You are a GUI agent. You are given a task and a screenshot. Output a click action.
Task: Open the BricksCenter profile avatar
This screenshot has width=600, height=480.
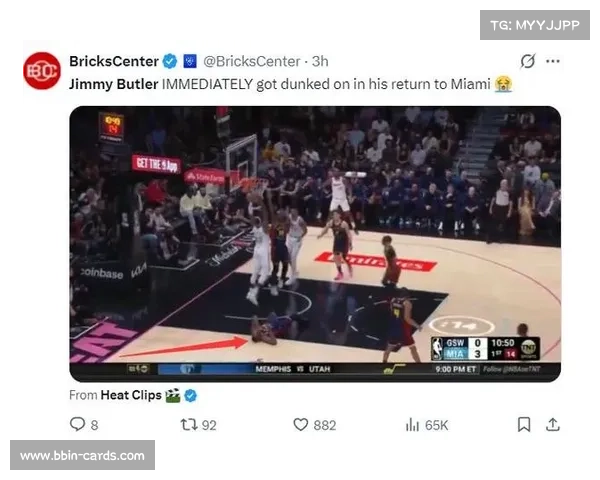[x=42, y=70]
